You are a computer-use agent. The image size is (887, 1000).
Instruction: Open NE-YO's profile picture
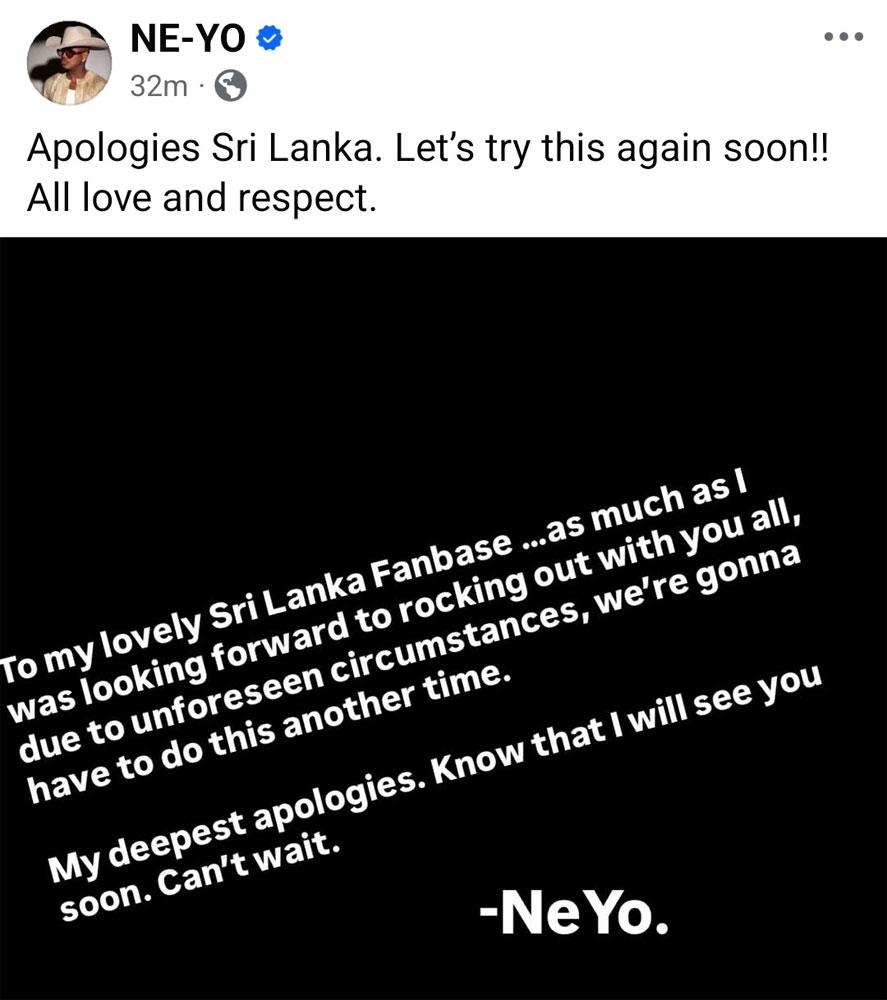pyautogui.click(x=67, y=62)
